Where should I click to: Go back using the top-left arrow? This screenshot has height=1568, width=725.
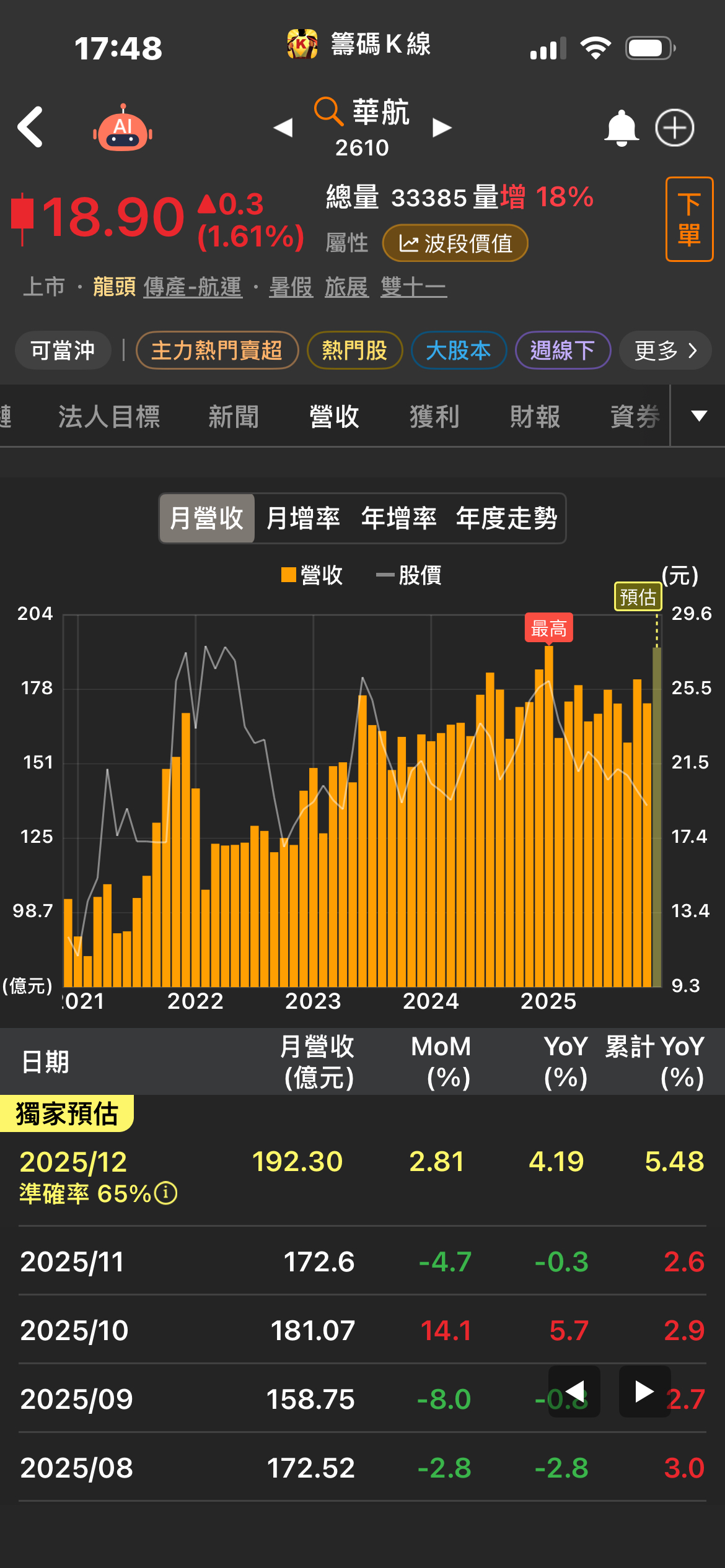pos(31,127)
